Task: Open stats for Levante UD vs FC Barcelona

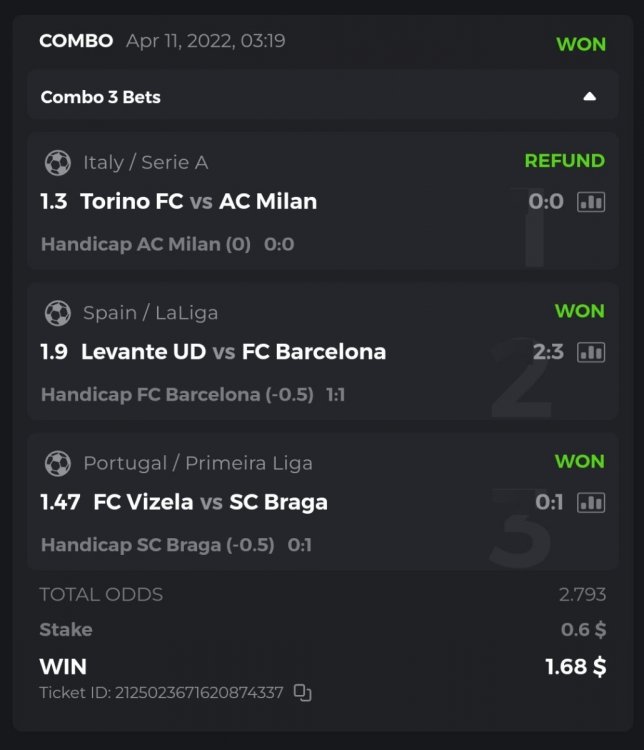Action: click(x=591, y=352)
